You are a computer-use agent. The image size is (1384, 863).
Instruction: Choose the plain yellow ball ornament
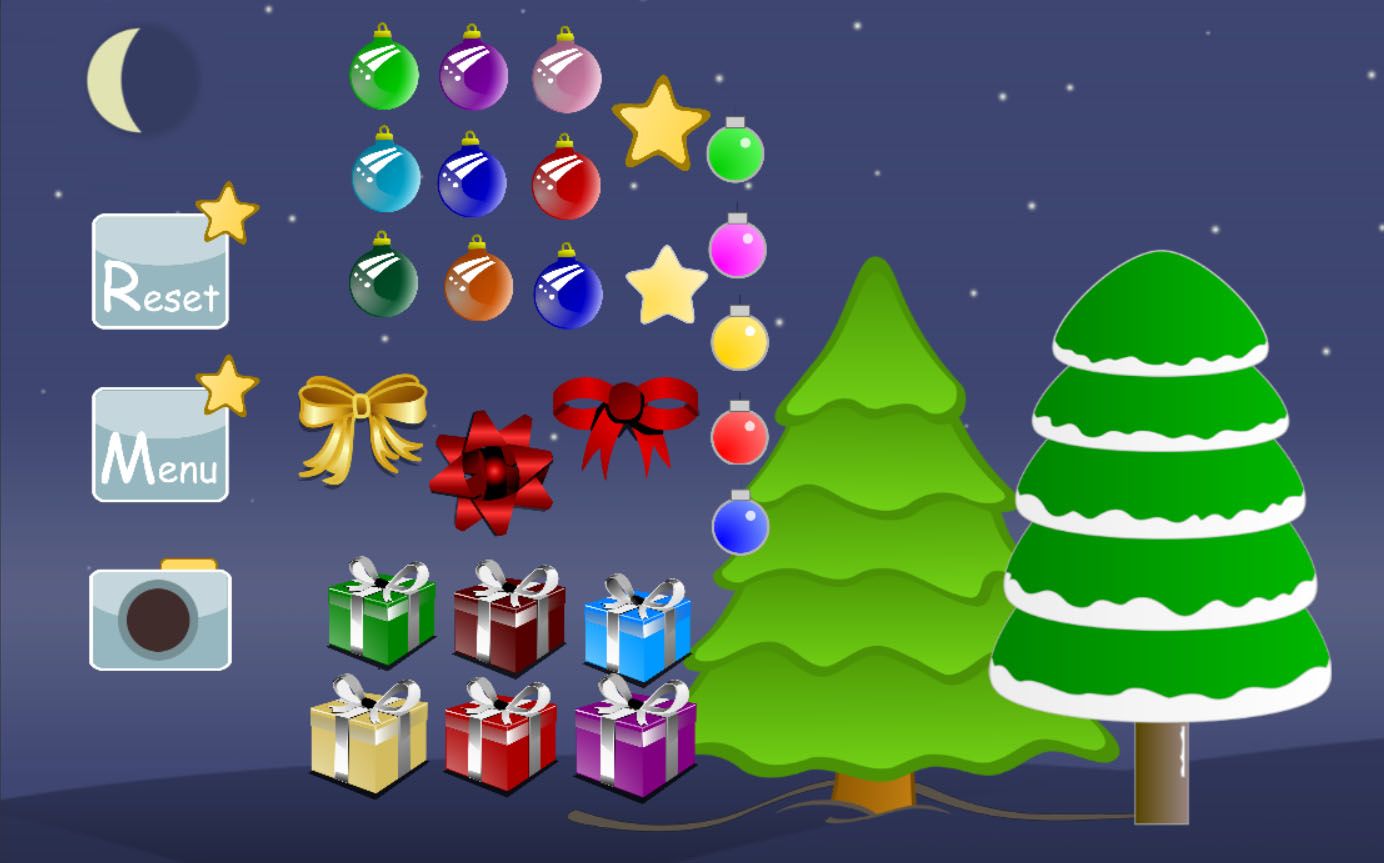pyautogui.click(x=740, y=340)
